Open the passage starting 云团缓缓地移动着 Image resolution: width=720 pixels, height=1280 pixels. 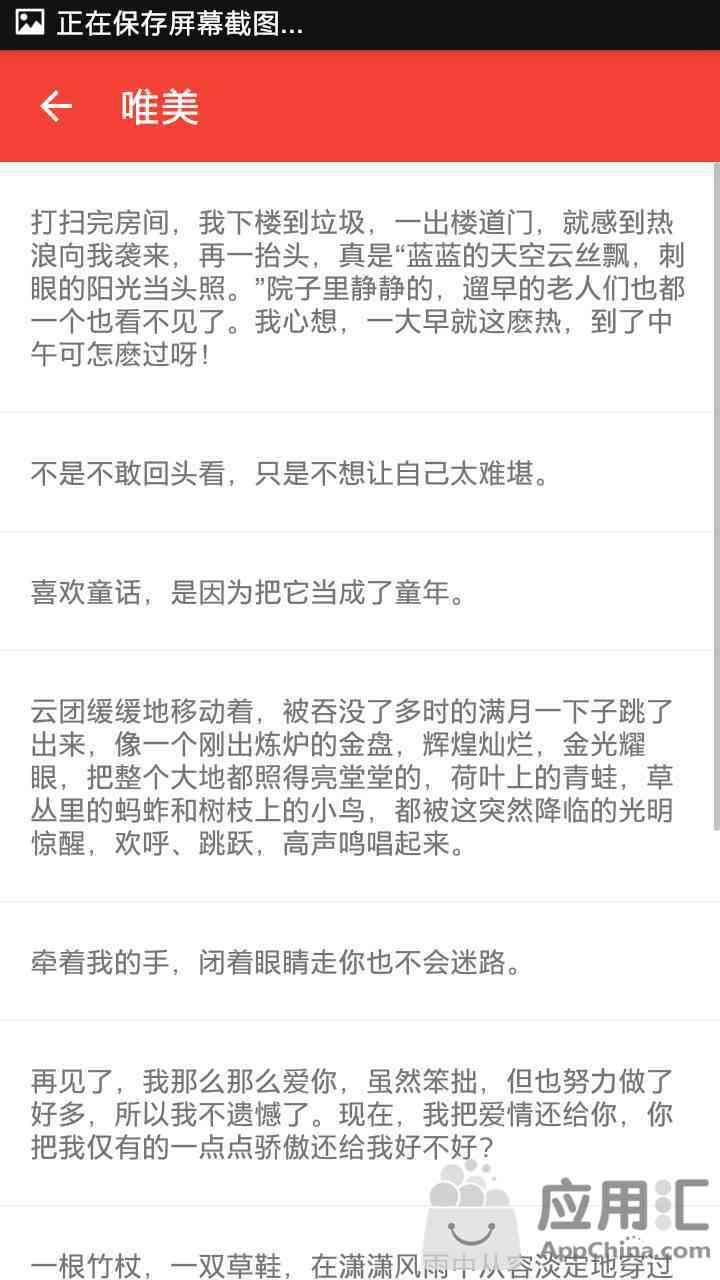point(360,777)
